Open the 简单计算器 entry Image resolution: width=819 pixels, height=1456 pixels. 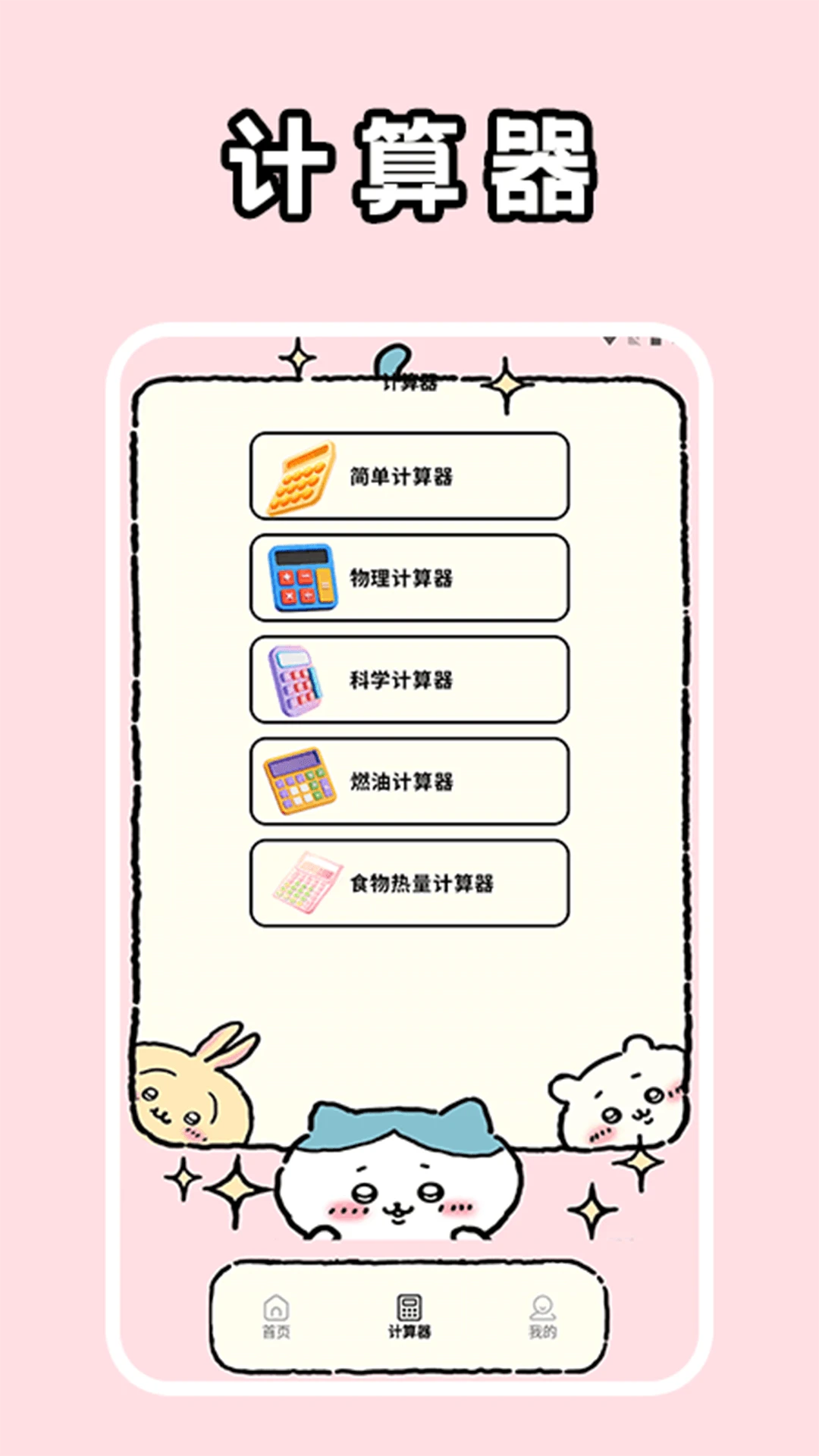pos(409,476)
